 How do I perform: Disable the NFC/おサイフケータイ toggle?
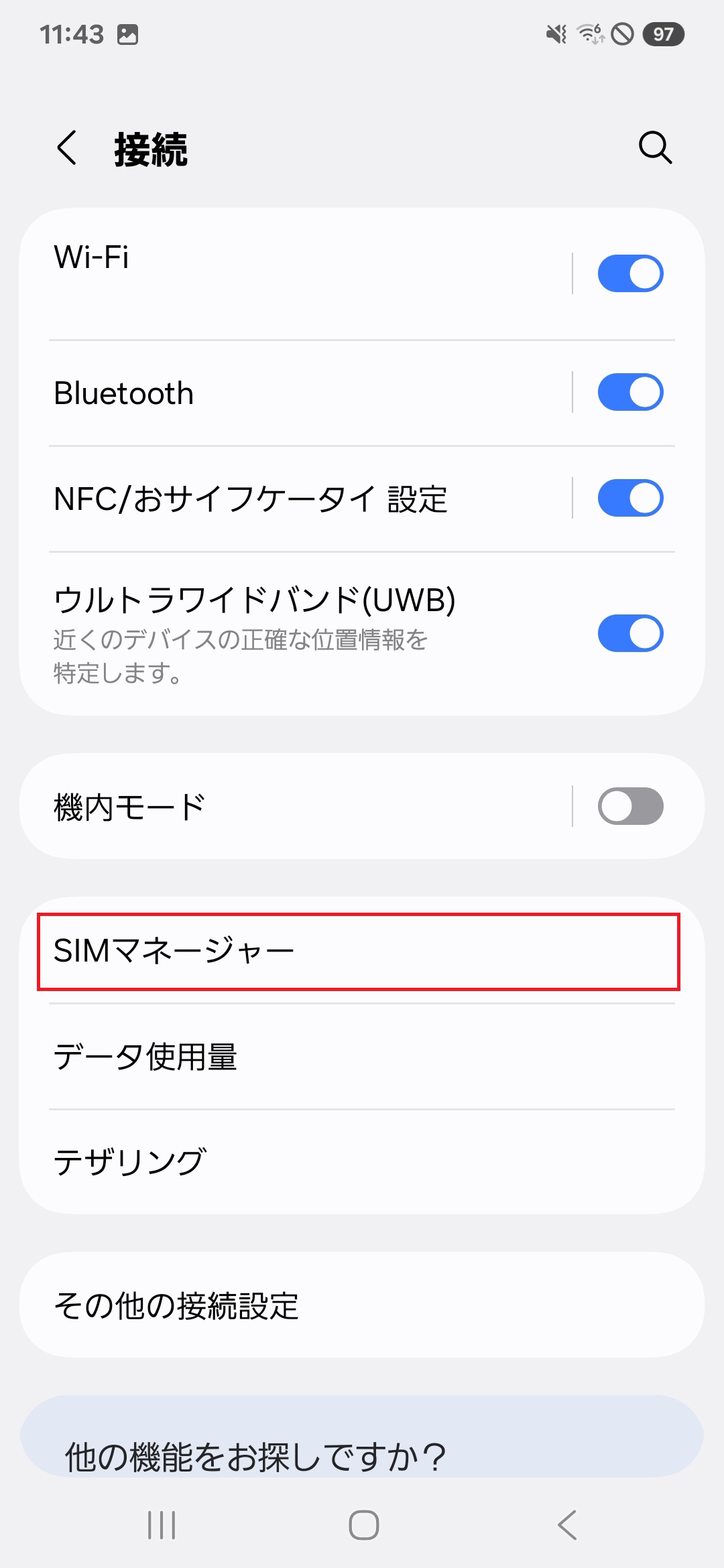(630, 498)
